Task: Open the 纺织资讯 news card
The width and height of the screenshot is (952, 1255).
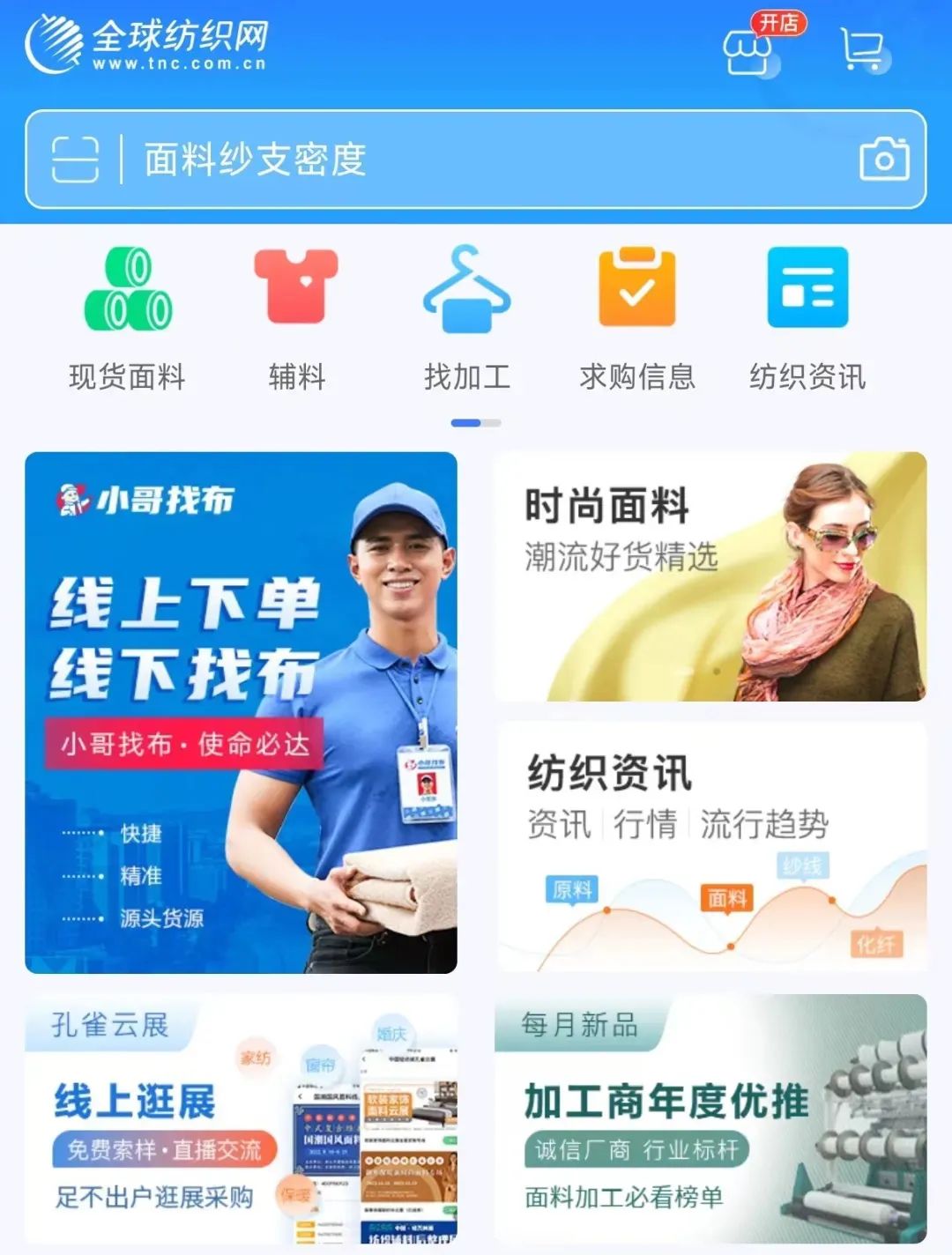Action: coord(710,846)
